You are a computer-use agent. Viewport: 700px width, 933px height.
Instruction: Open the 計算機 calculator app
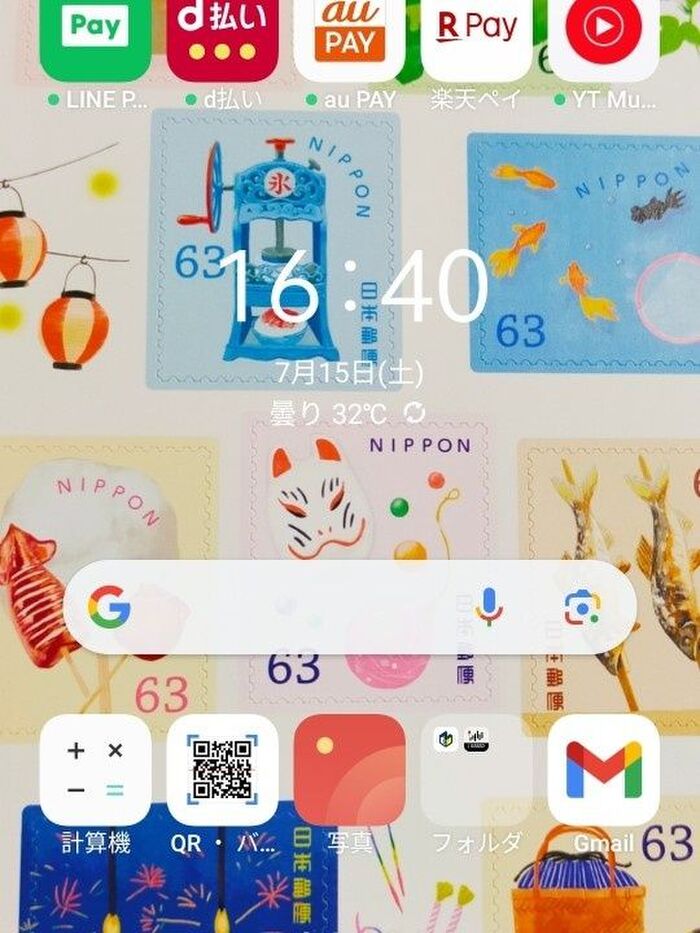[x=95, y=770]
